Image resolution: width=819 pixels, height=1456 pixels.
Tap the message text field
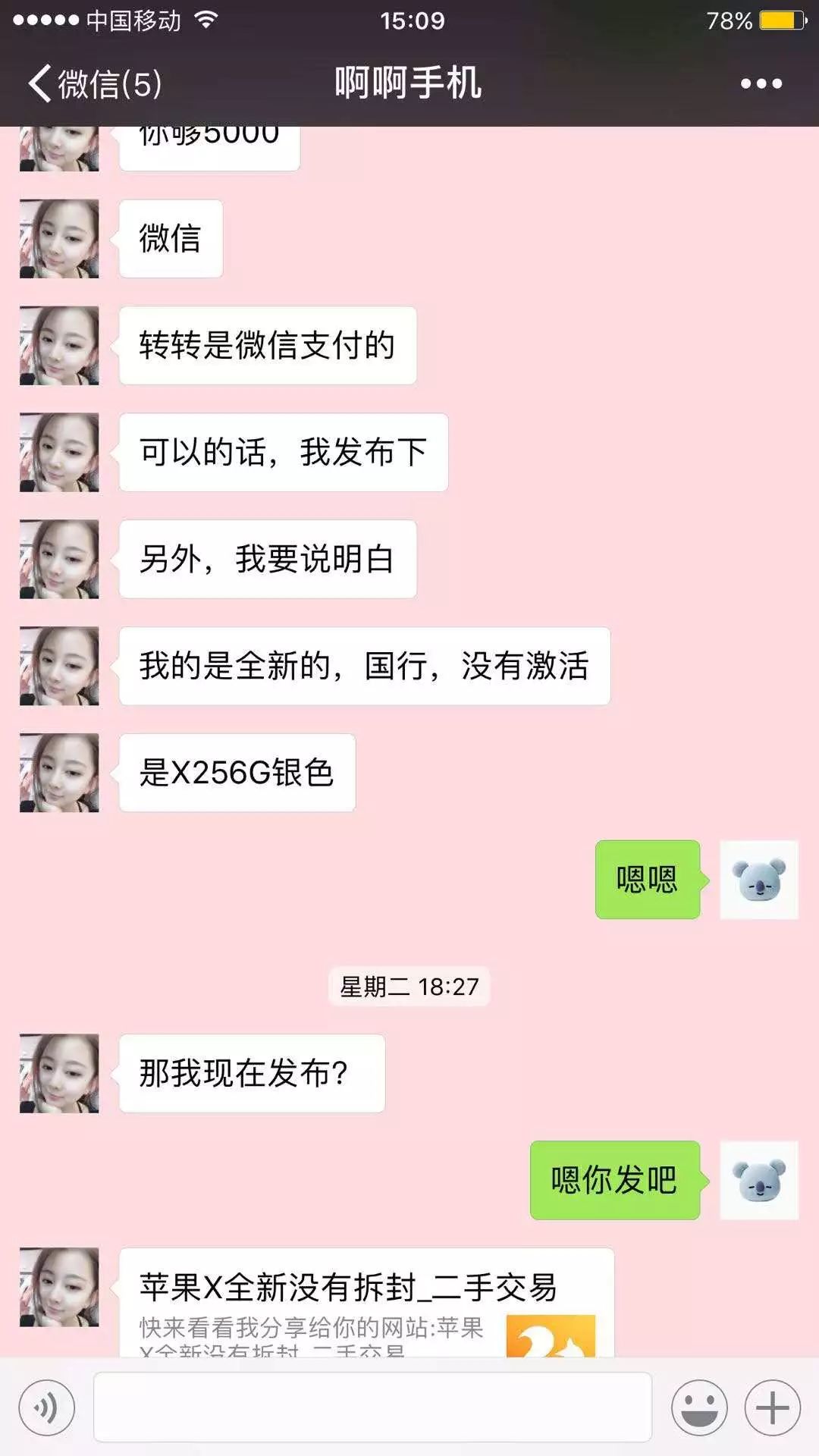pos(372,1407)
